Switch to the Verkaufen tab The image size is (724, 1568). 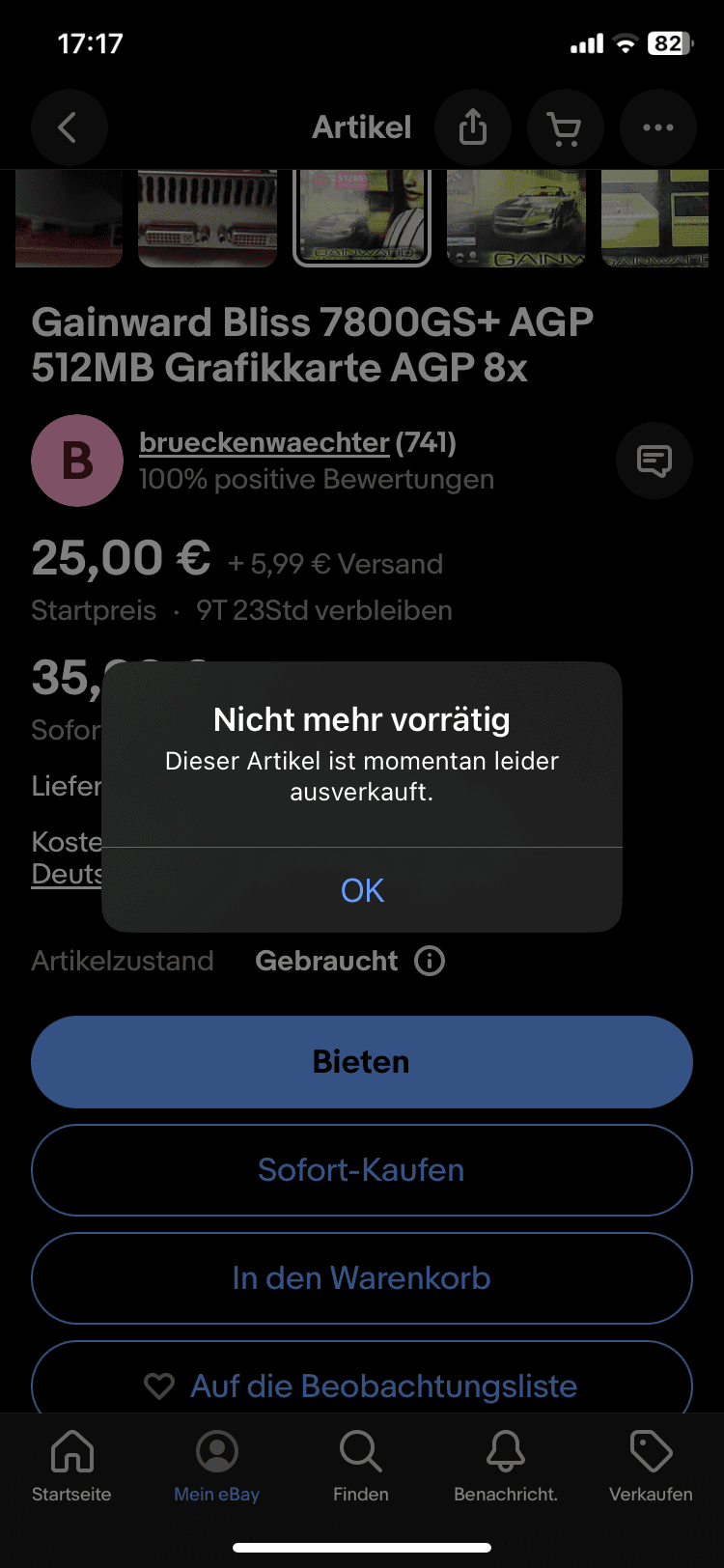(651, 1466)
